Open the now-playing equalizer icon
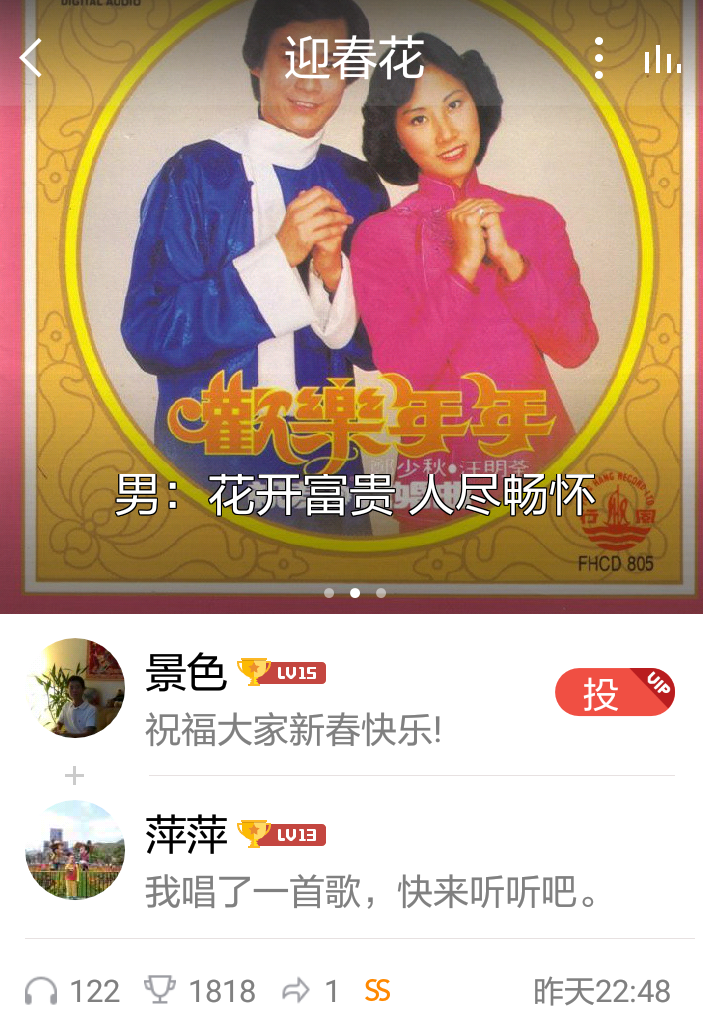The height and width of the screenshot is (1020, 703). coord(661,60)
